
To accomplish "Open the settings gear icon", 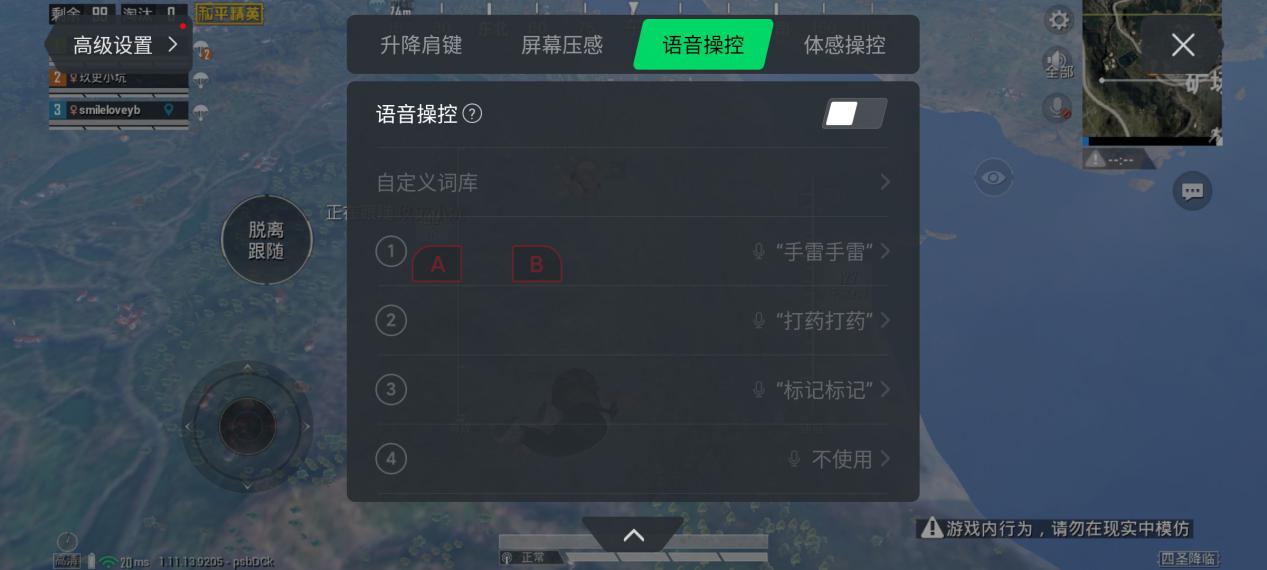I will [x=1058, y=20].
